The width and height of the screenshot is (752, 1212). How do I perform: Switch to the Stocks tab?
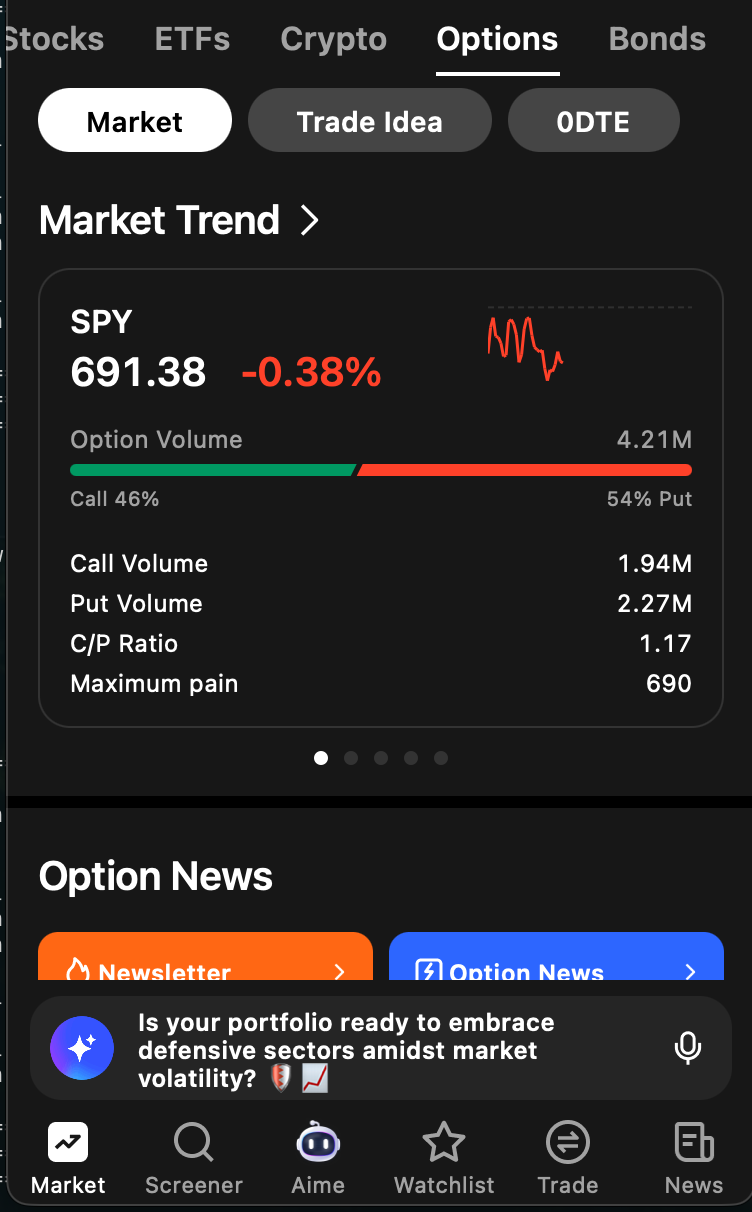click(54, 39)
